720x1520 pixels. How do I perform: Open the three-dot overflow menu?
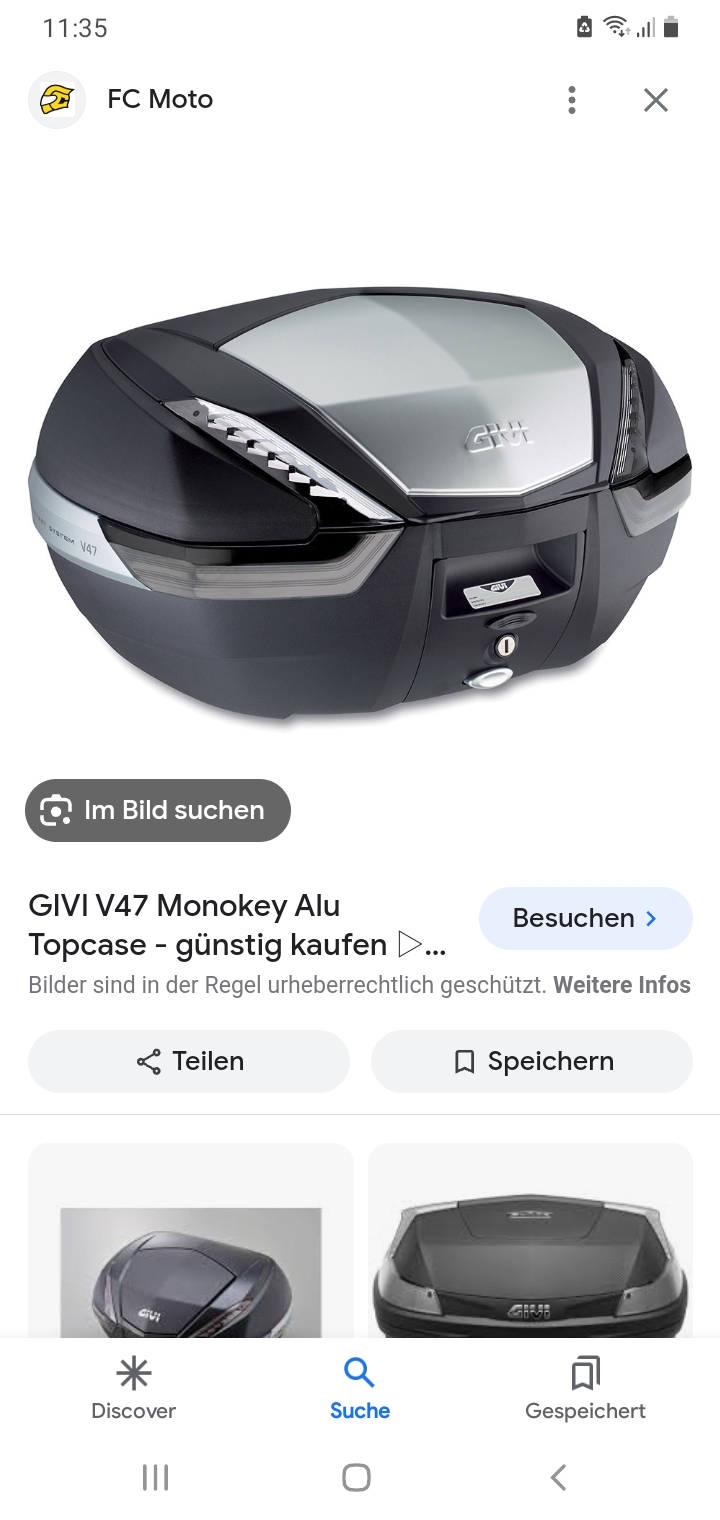[572, 100]
